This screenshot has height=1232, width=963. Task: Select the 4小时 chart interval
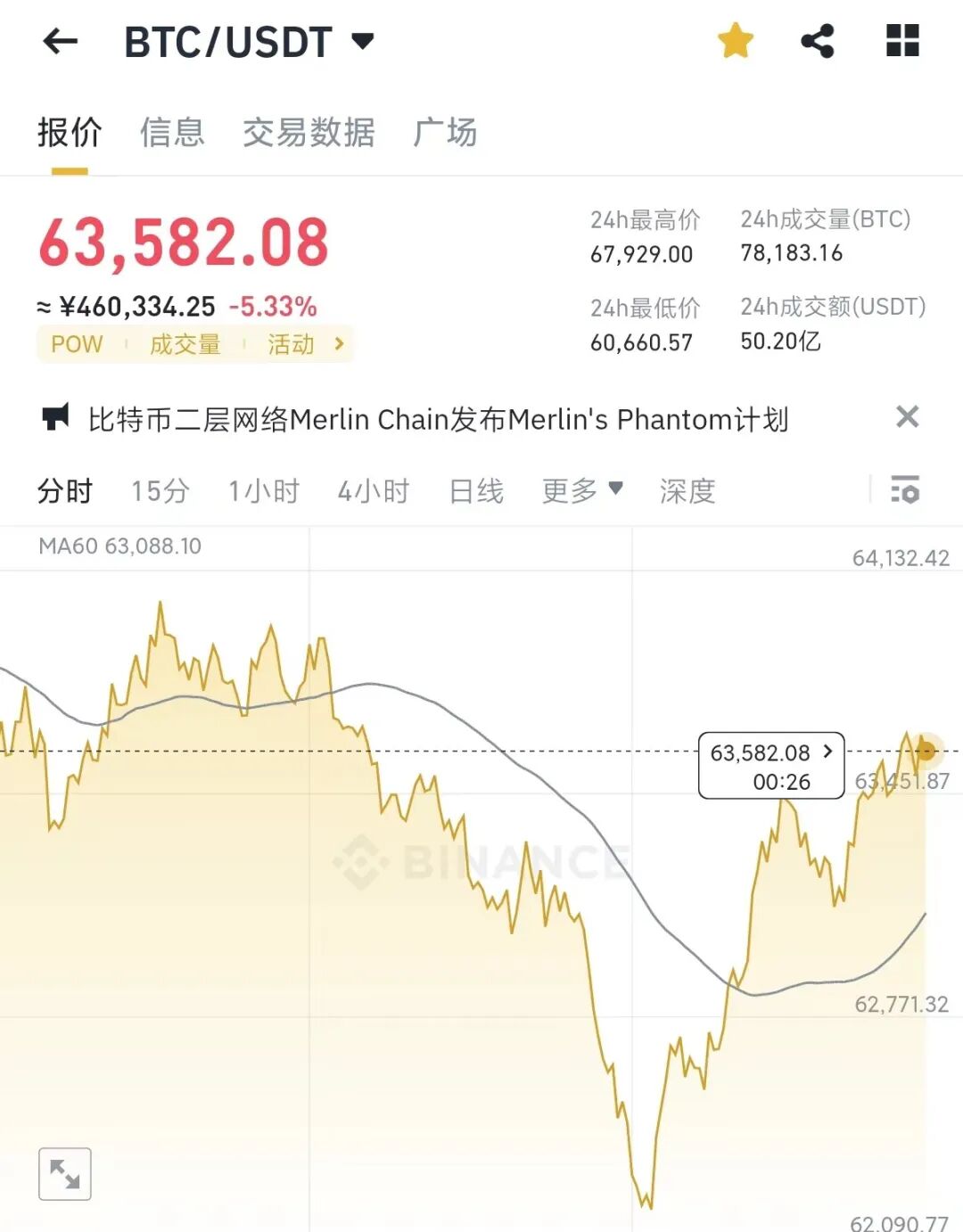pyautogui.click(x=374, y=491)
